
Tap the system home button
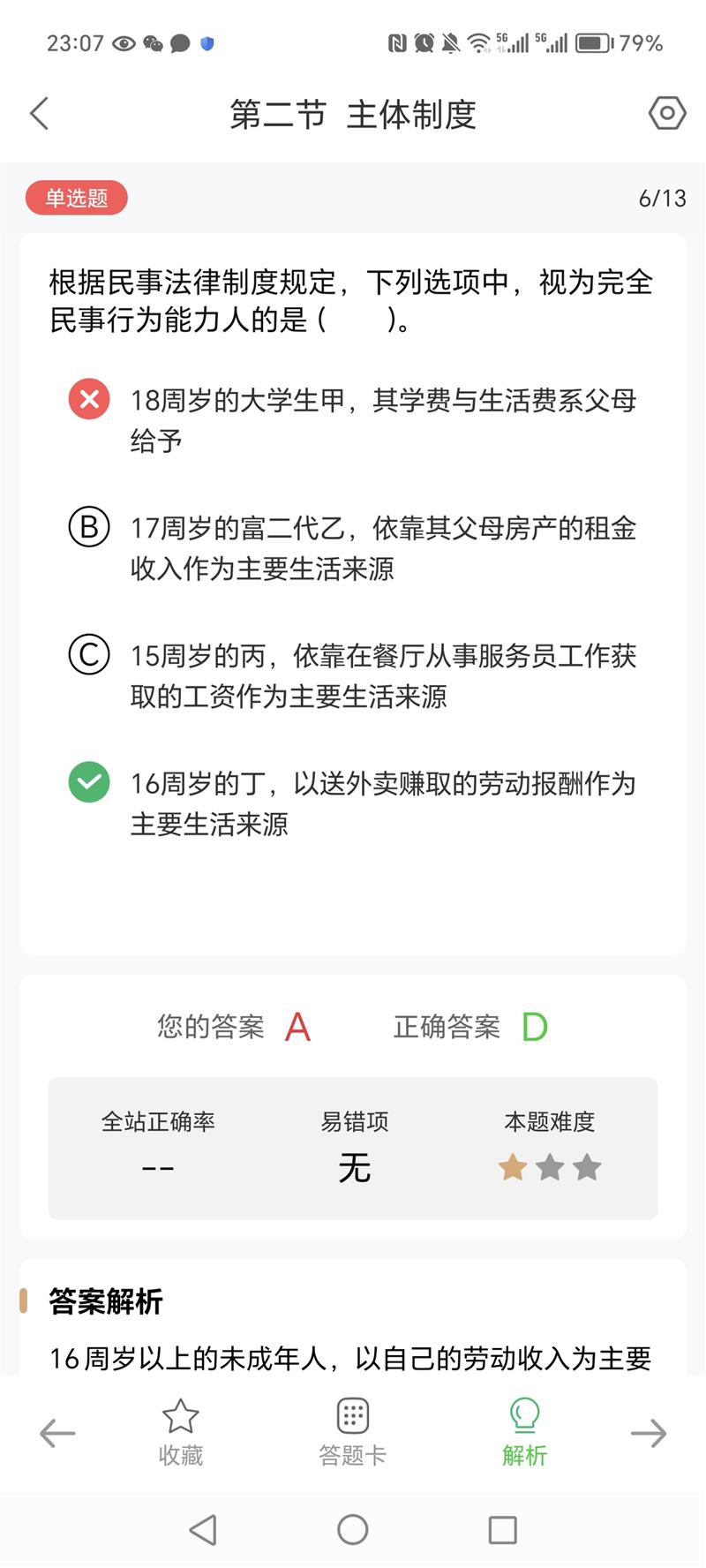(352, 1530)
